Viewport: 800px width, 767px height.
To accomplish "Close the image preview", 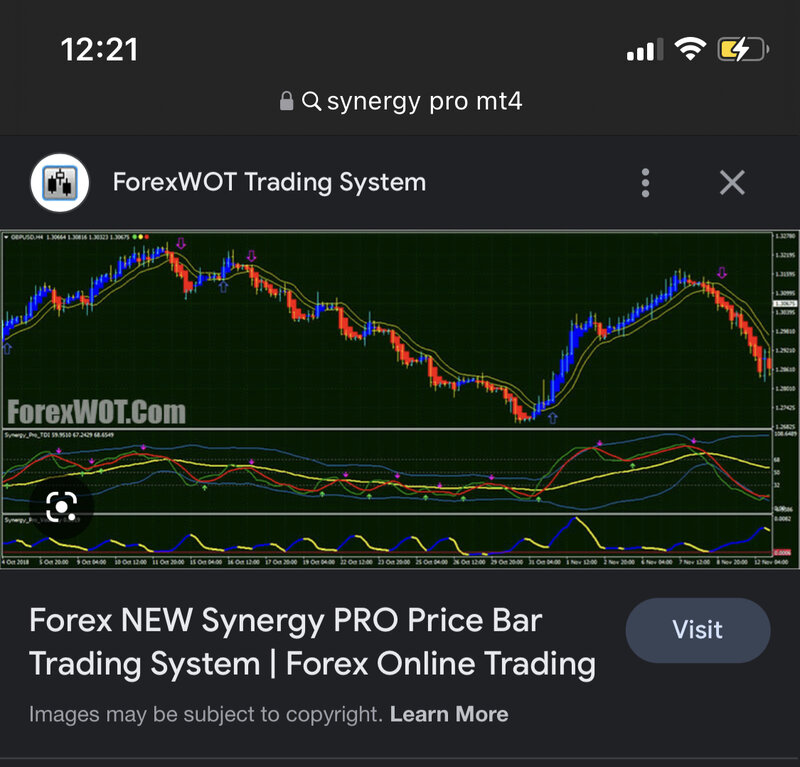I will tap(732, 183).
